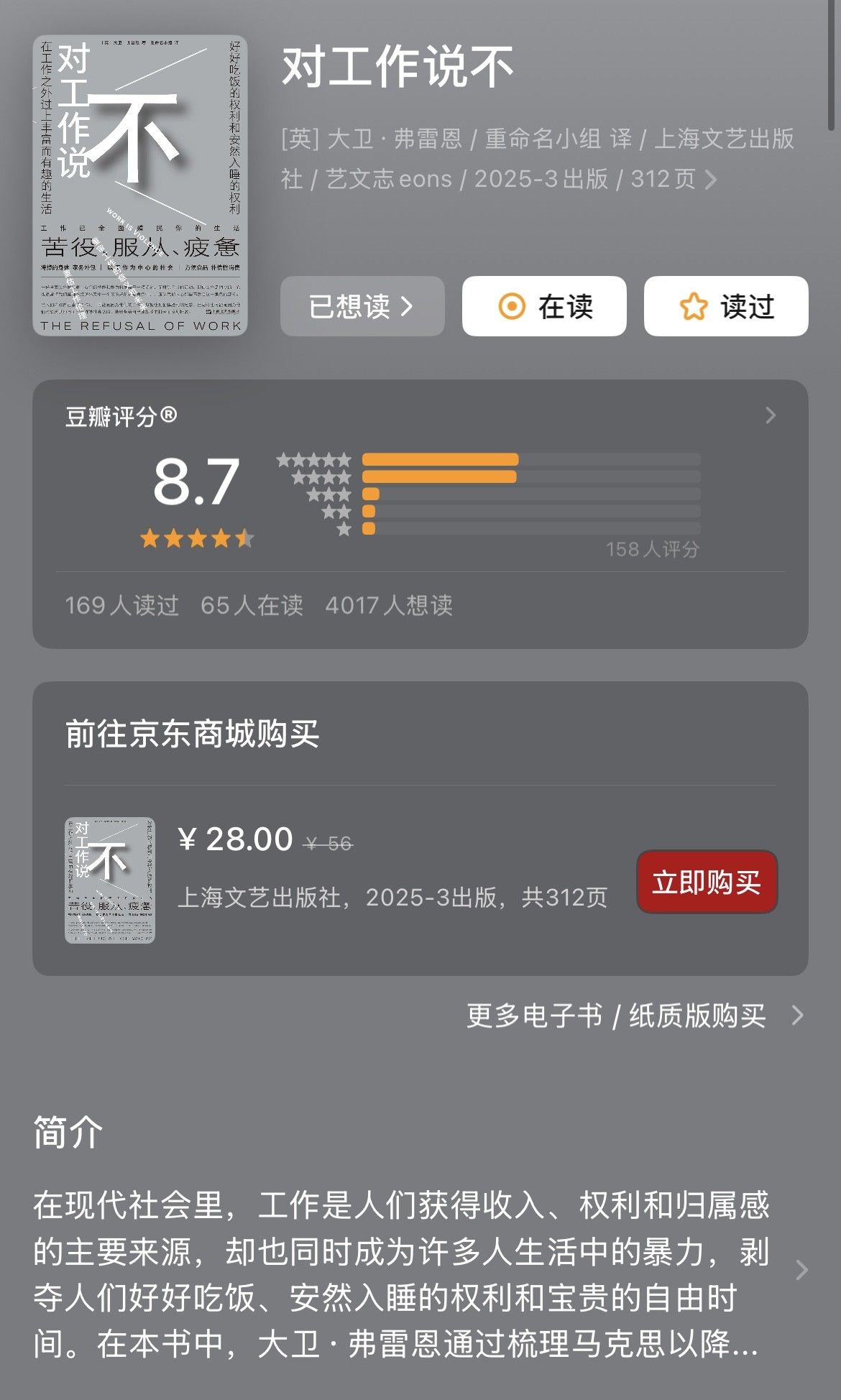The image size is (841, 1400).
Task: Expand the author and publisher details
Action: 538,158
